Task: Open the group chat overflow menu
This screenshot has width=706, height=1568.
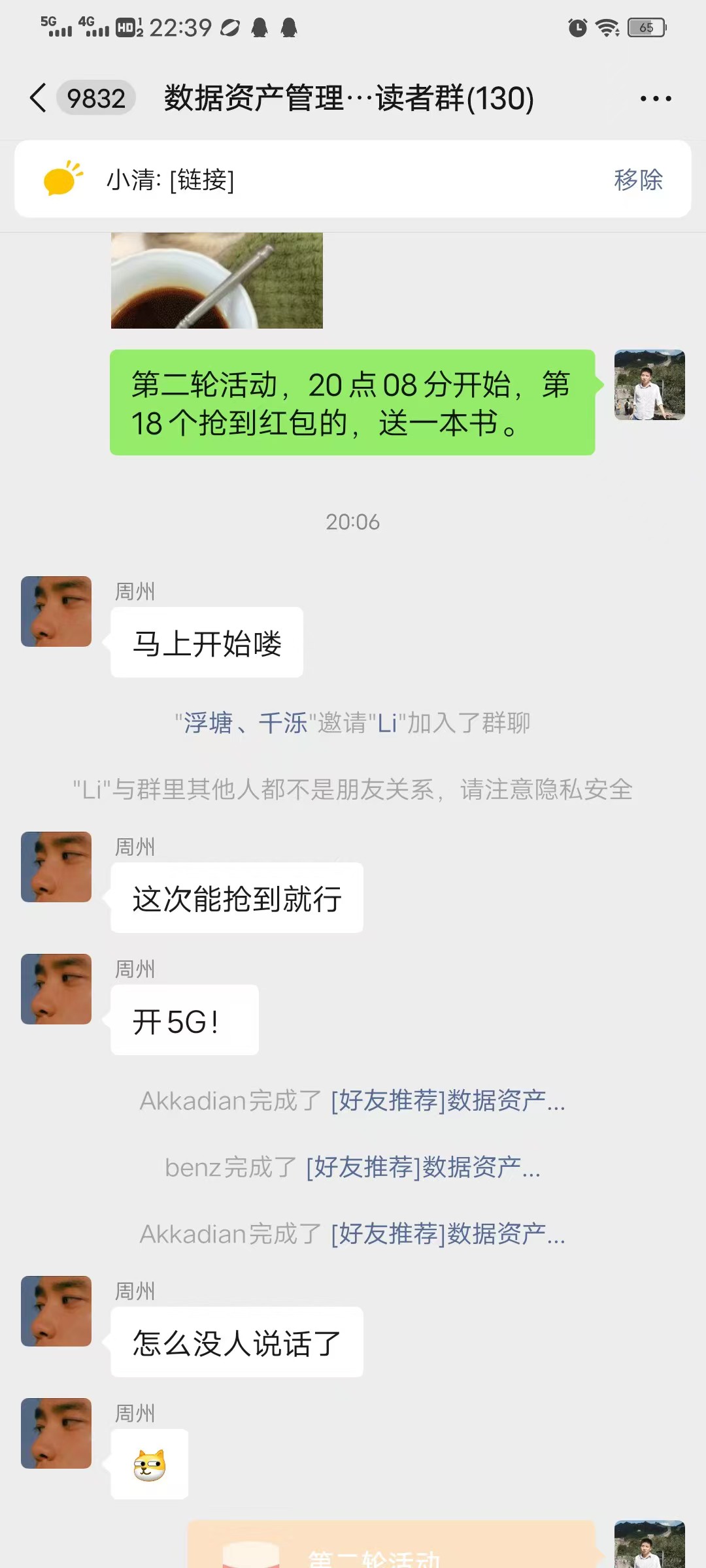Action: coord(655,99)
